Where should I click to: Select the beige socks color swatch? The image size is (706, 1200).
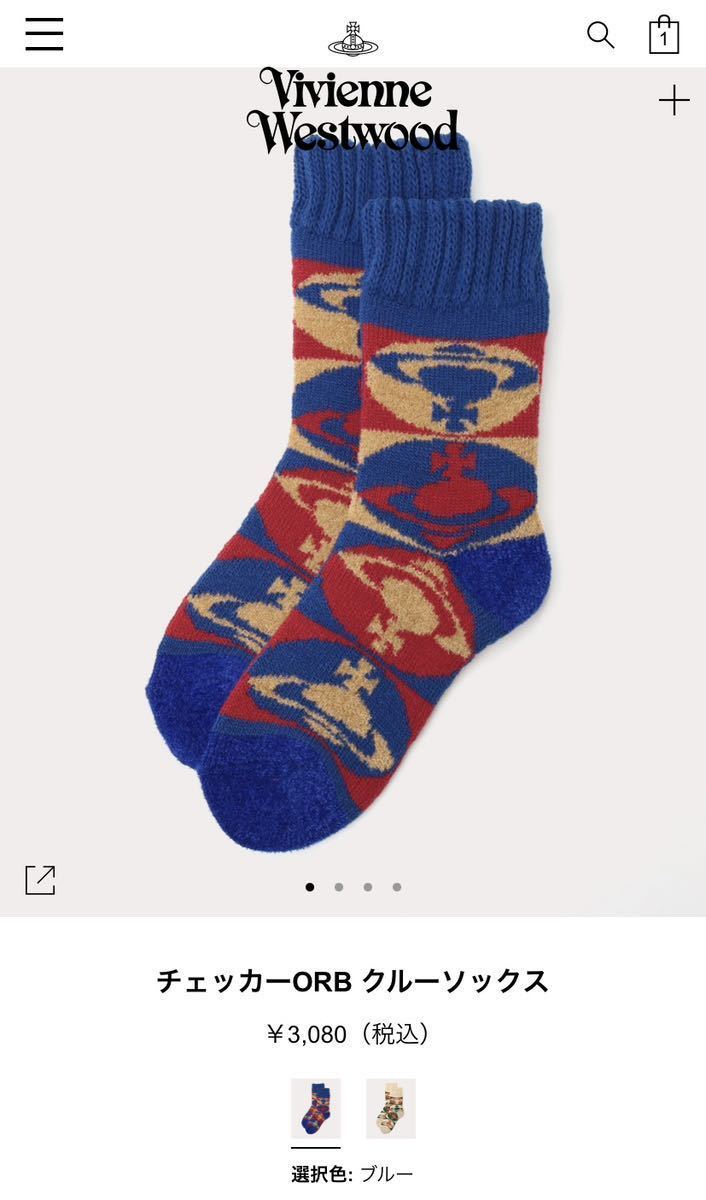(390, 1108)
